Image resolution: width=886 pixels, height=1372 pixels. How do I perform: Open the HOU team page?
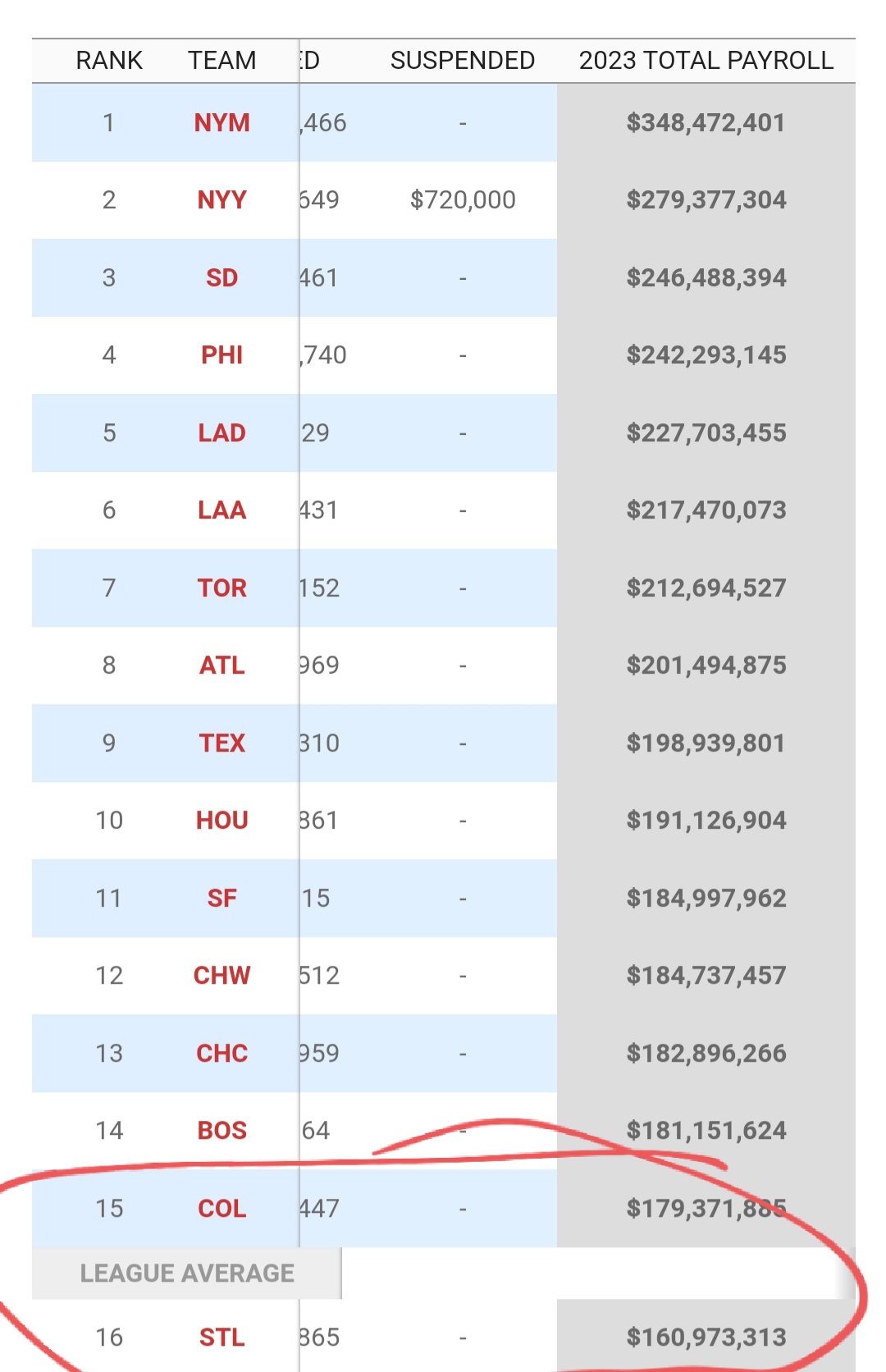point(221,821)
